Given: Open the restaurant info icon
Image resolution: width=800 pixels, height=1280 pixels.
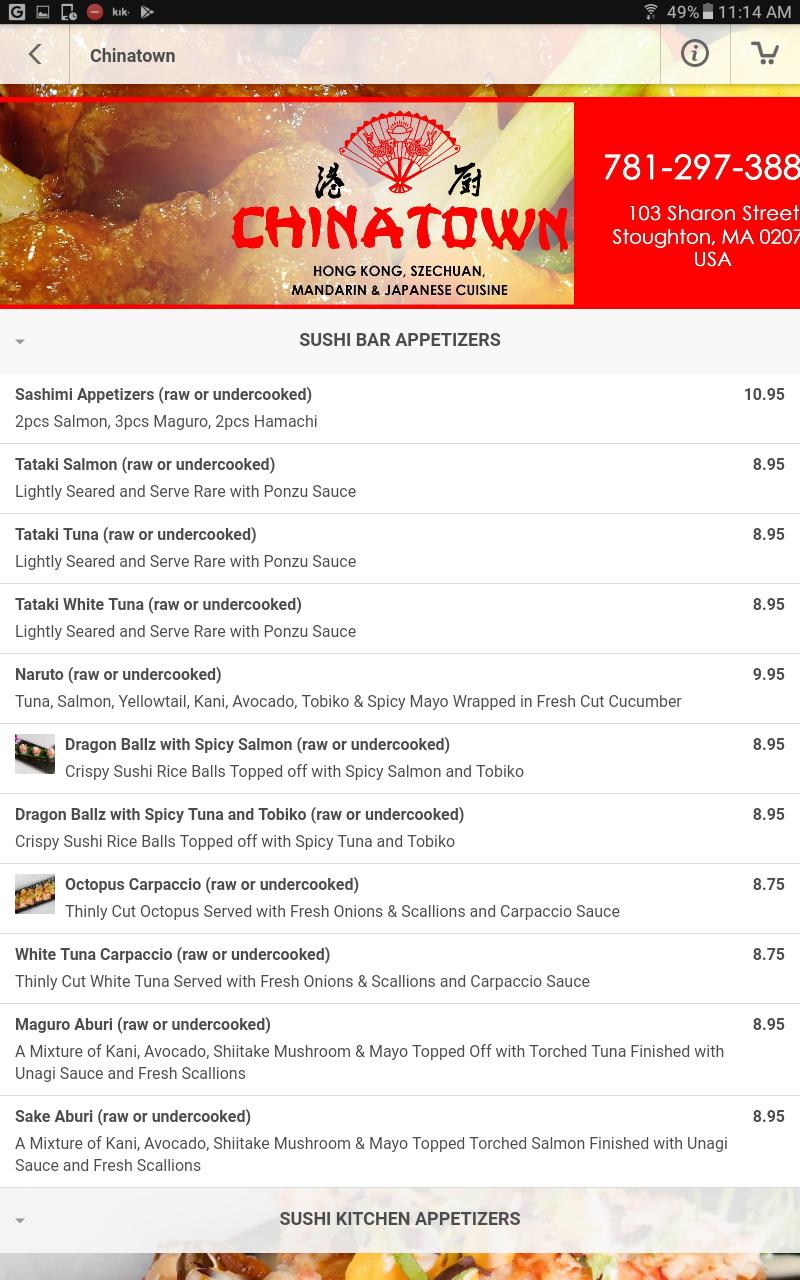Looking at the screenshot, I should [695, 54].
